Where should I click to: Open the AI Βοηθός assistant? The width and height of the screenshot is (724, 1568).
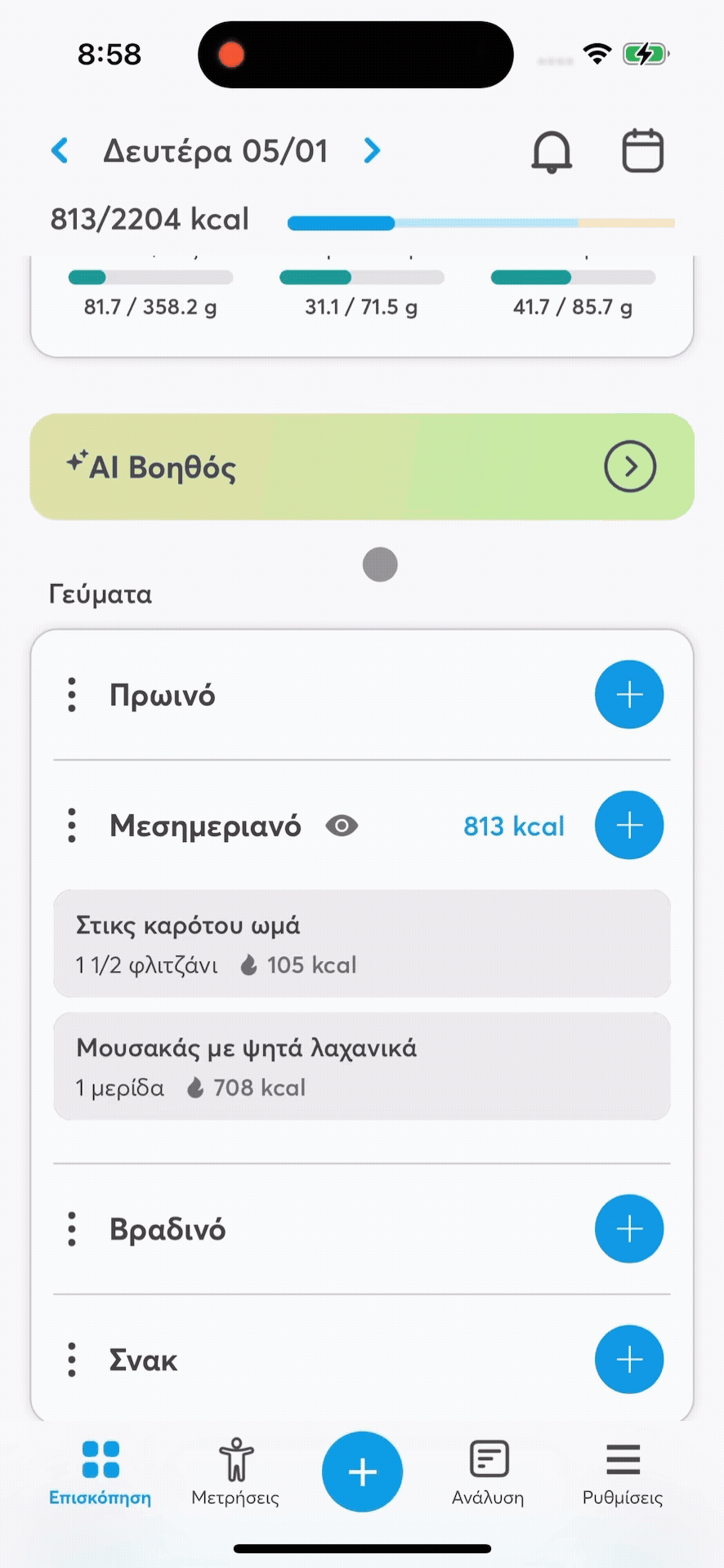pyautogui.click(x=362, y=467)
